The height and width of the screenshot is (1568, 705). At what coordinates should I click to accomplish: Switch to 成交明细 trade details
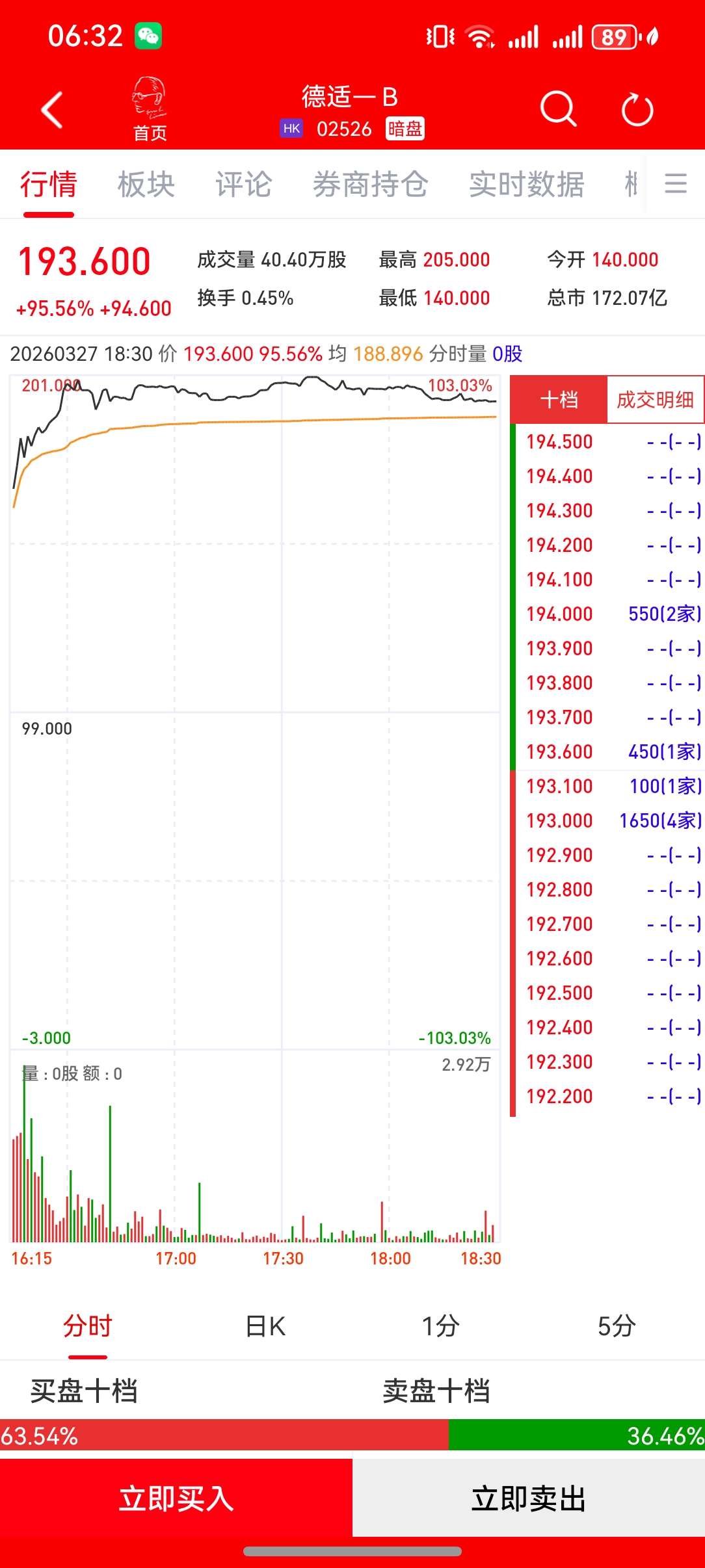click(655, 399)
